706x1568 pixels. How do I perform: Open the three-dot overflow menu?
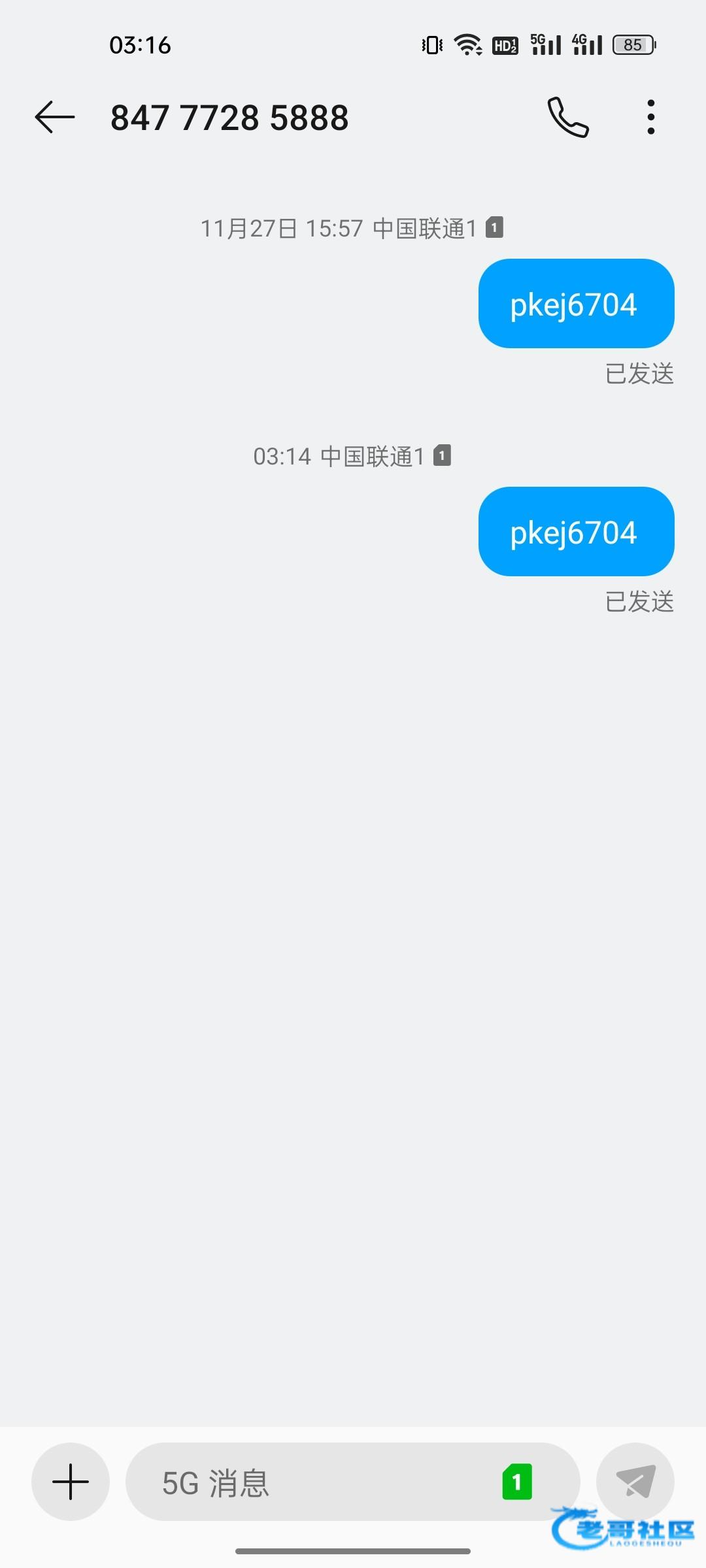pos(650,118)
